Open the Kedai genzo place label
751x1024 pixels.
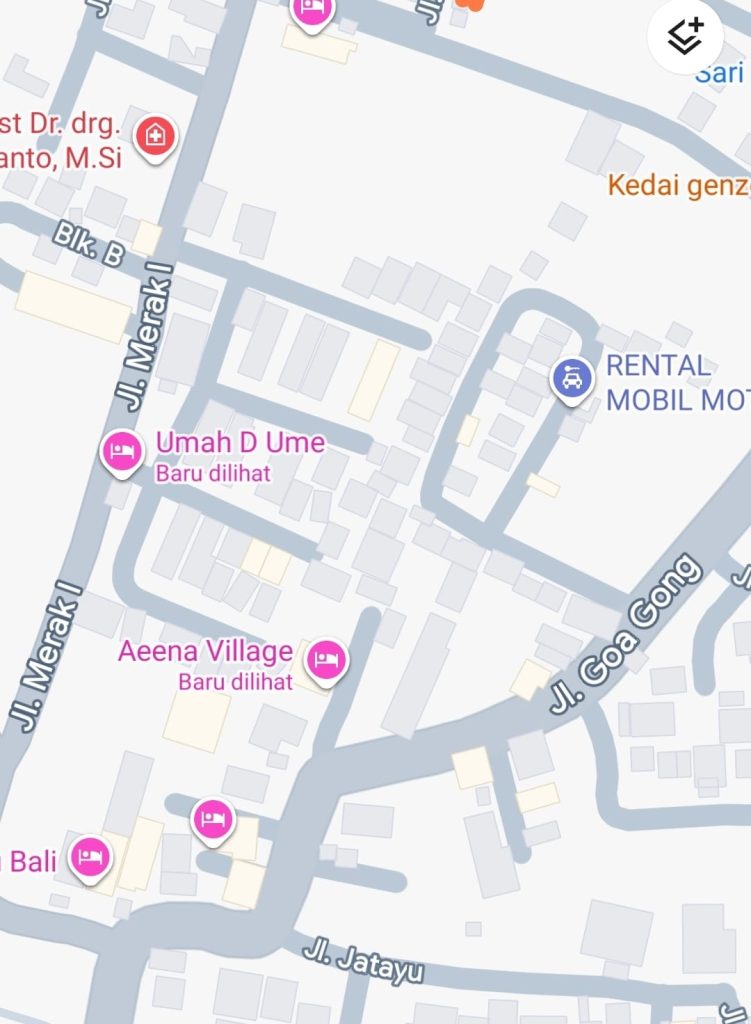click(x=678, y=185)
